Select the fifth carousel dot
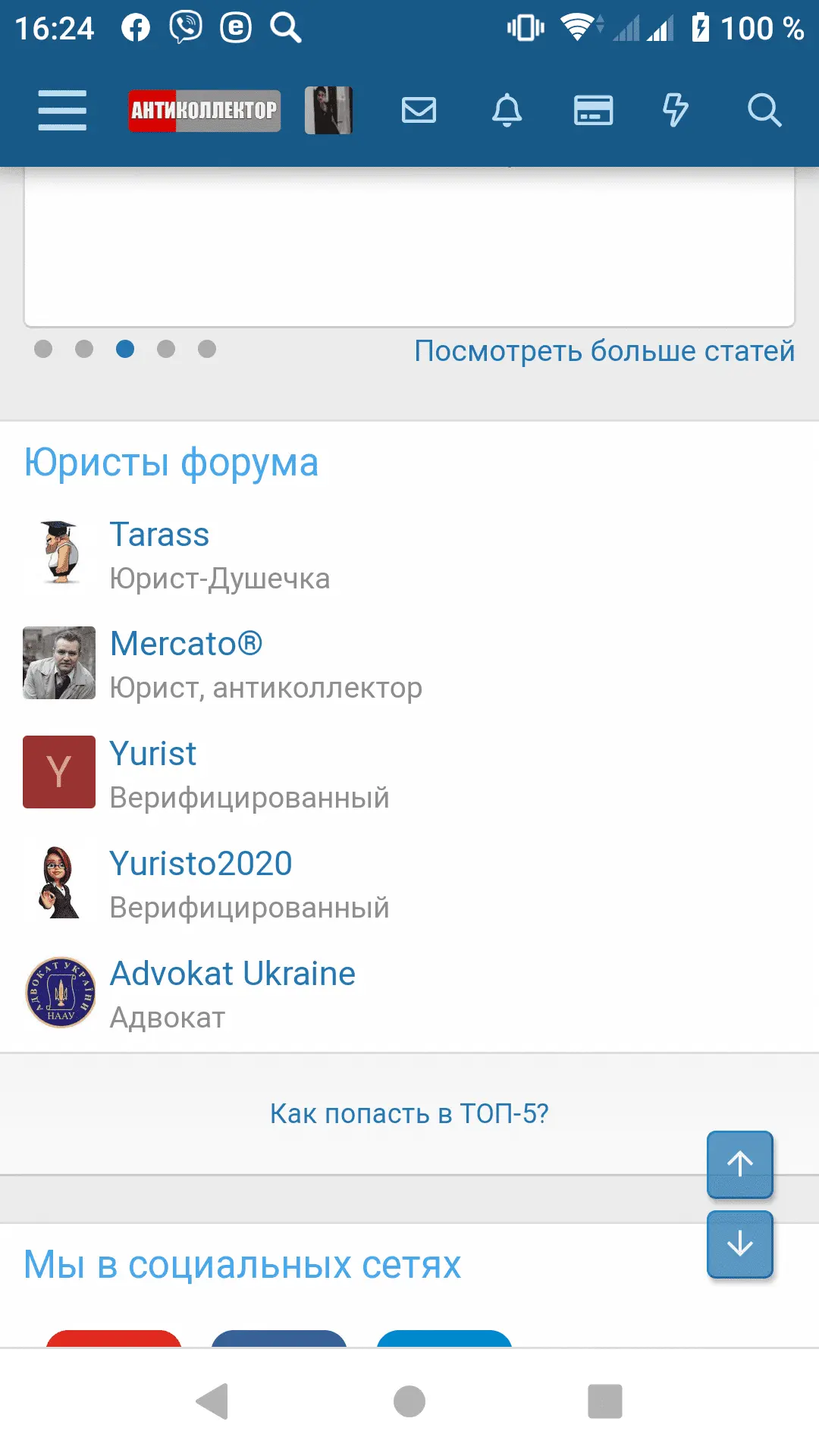Image resolution: width=819 pixels, height=1456 pixels. click(x=207, y=349)
